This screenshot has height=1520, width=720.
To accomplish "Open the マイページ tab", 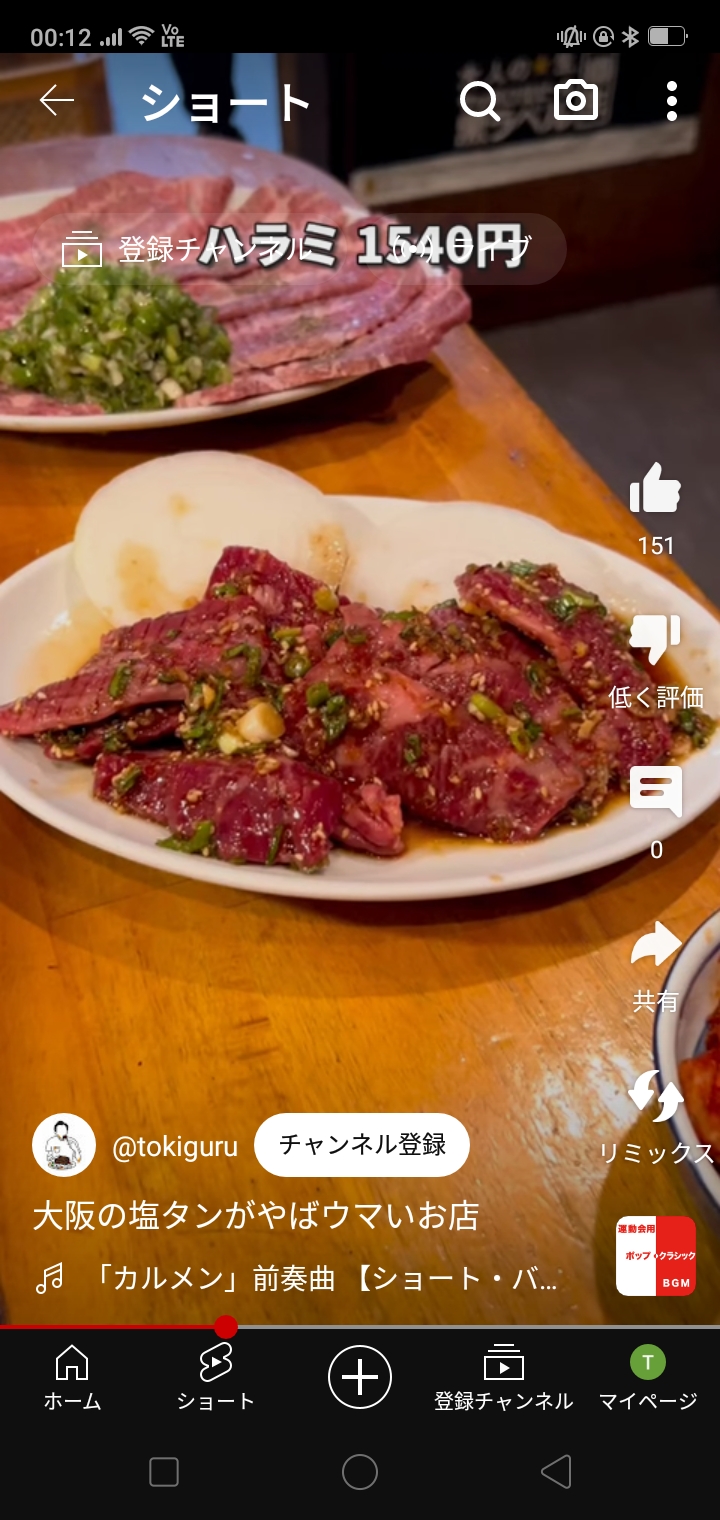I will point(648,1377).
